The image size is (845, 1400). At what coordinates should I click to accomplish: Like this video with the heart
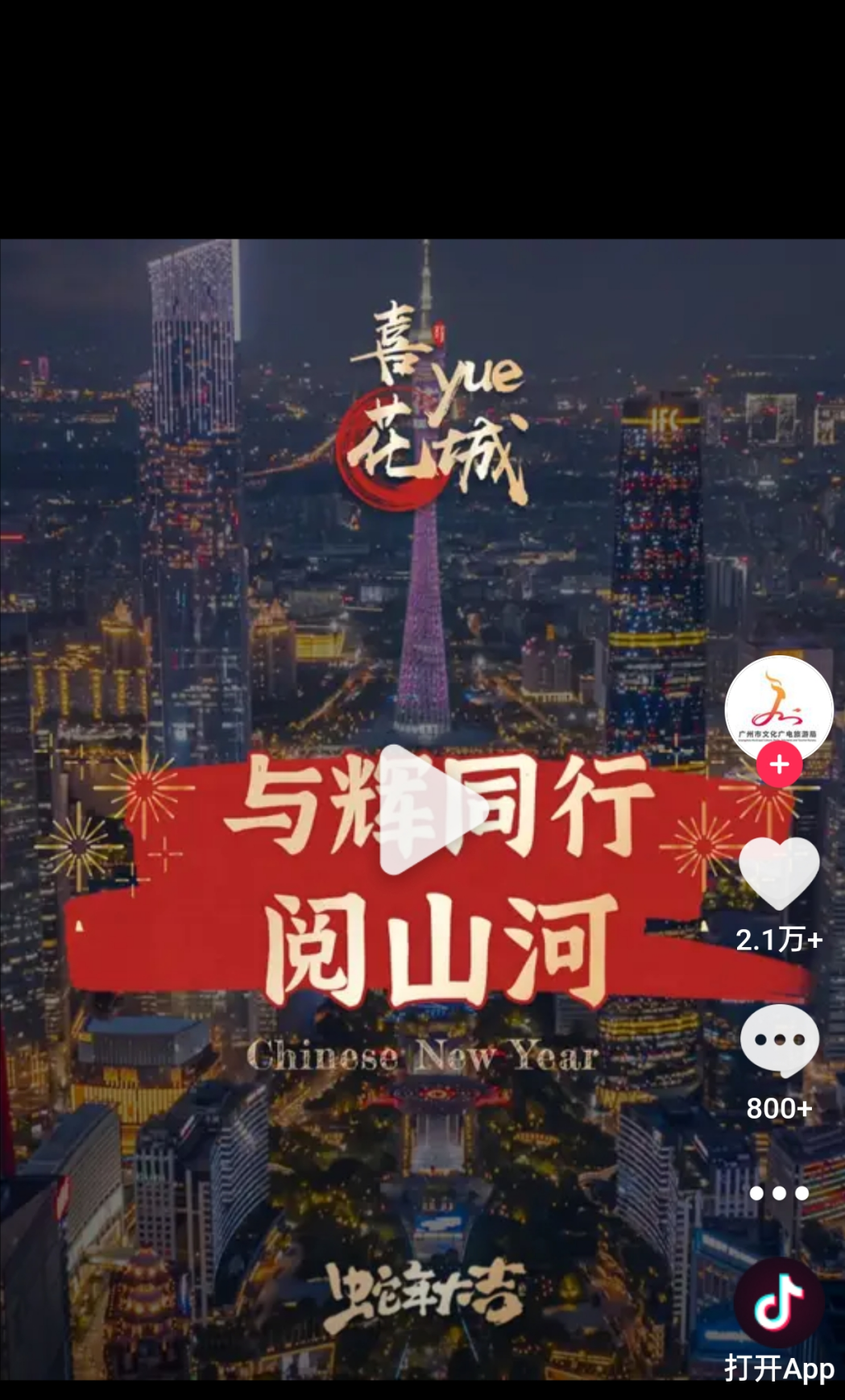[x=778, y=874]
